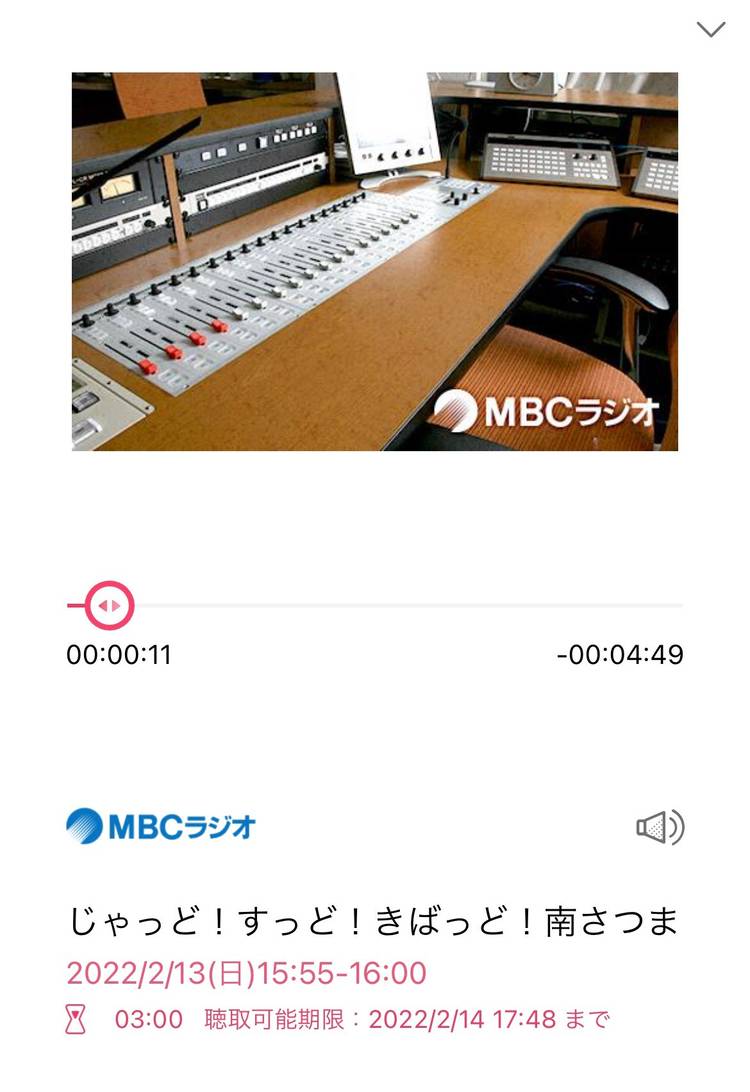Tap the speaker volume icon
750x1092 pixels.
[660, 827]
